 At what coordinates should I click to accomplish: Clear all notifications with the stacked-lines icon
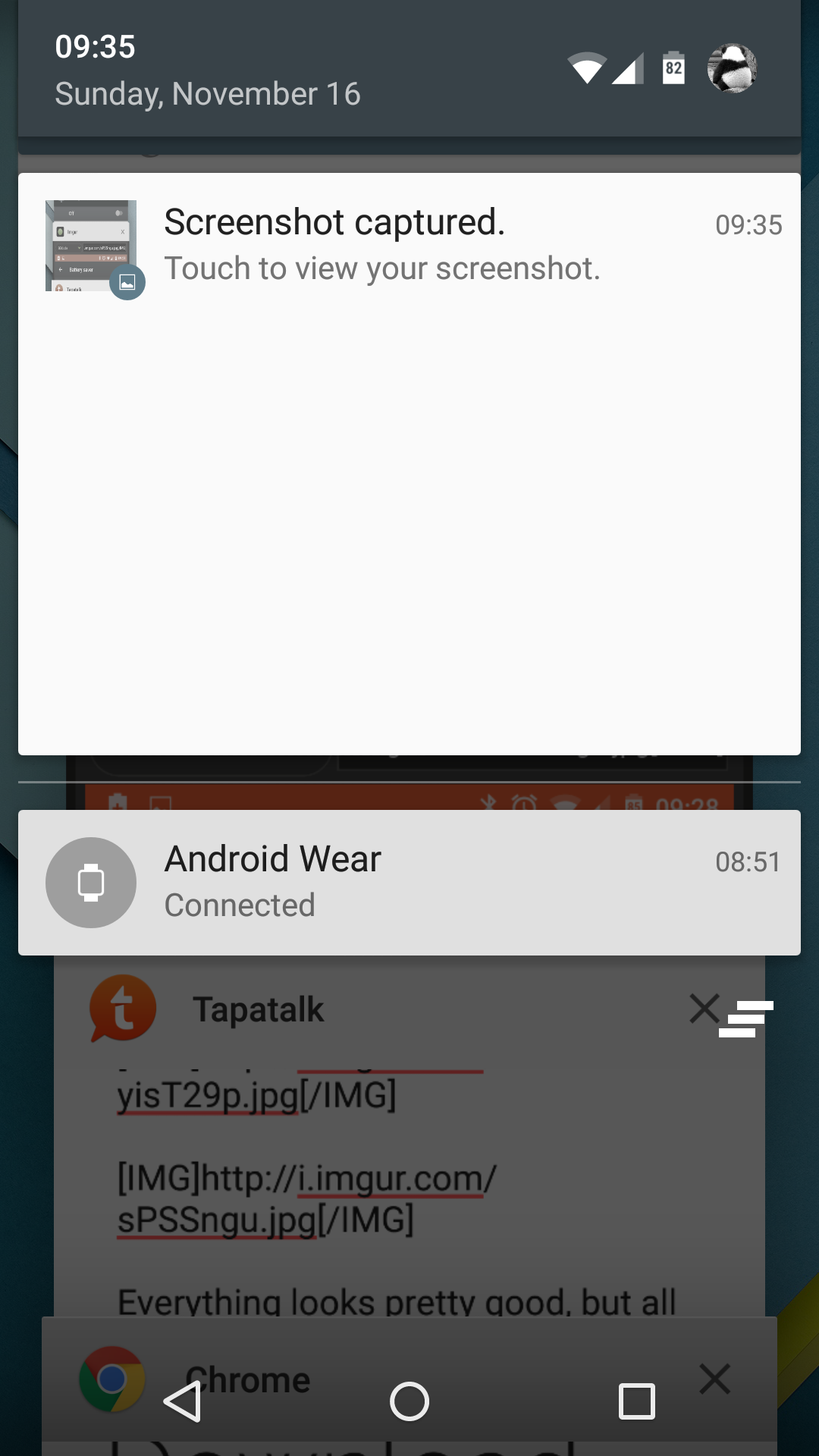[x=746, y=1018]
